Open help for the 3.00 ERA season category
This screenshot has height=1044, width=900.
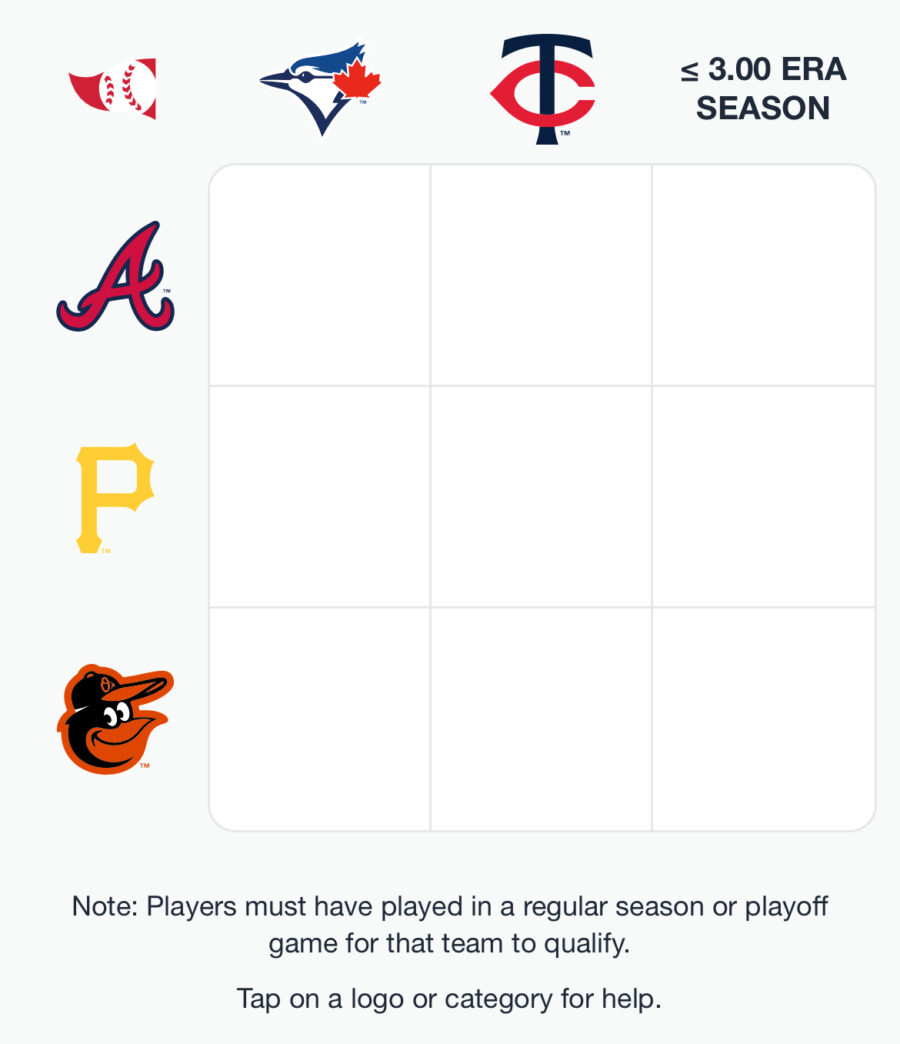click(x=763, y=88)
